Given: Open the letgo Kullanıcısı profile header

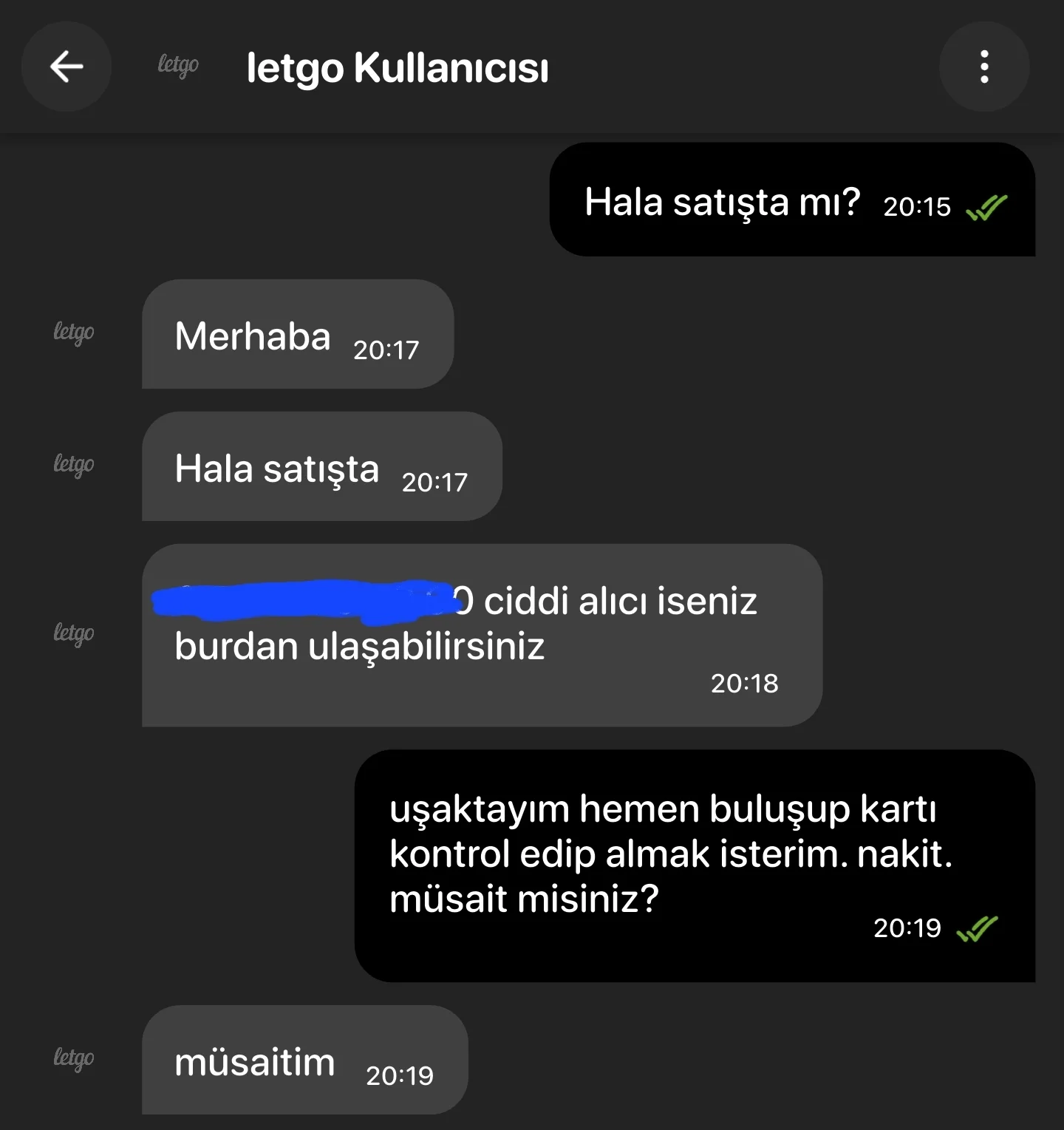Looking at the screenshot, I should coord(397,68).
